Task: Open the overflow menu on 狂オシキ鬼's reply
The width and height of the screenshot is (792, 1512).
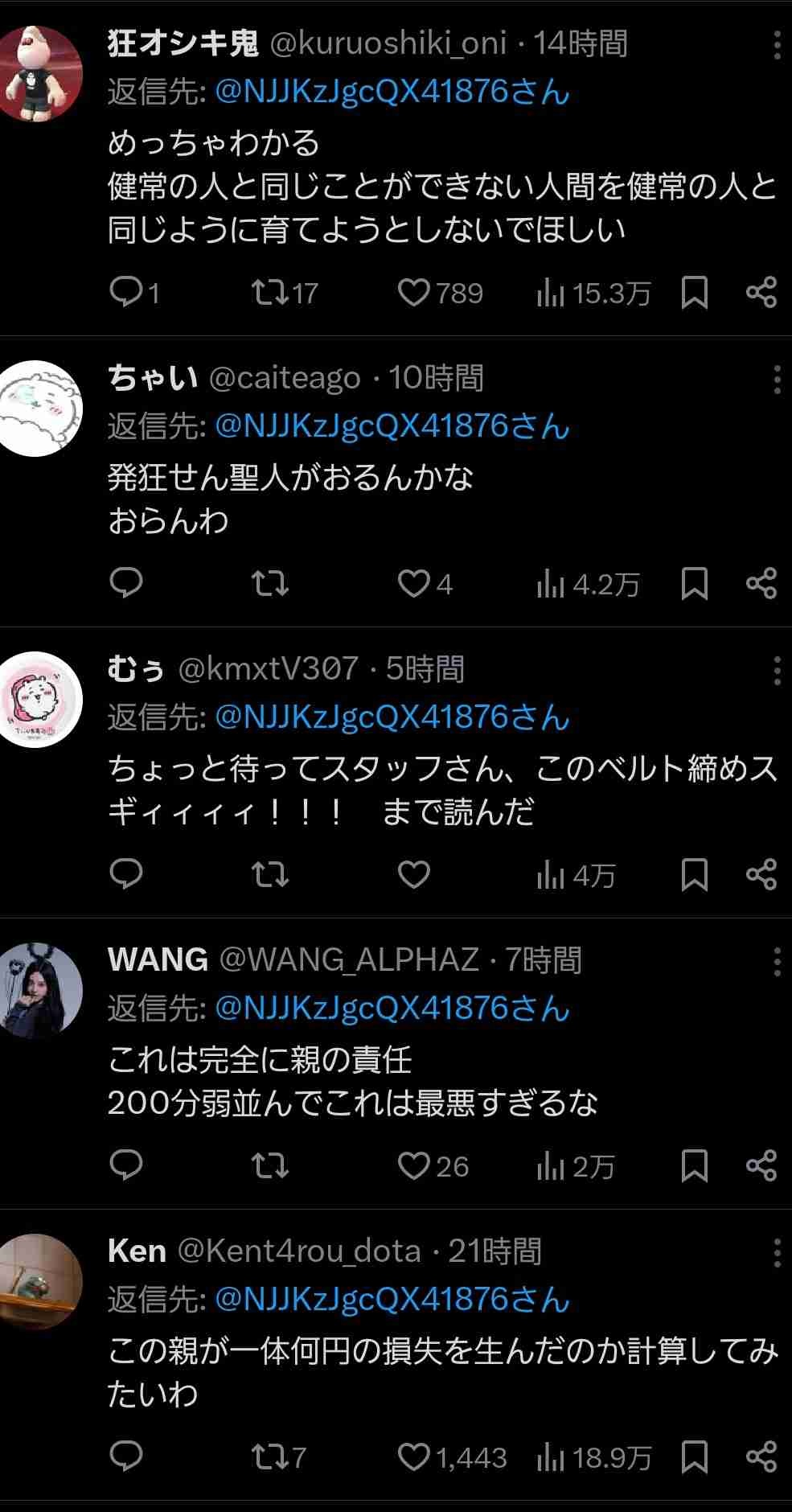Action: coord(777,46)
